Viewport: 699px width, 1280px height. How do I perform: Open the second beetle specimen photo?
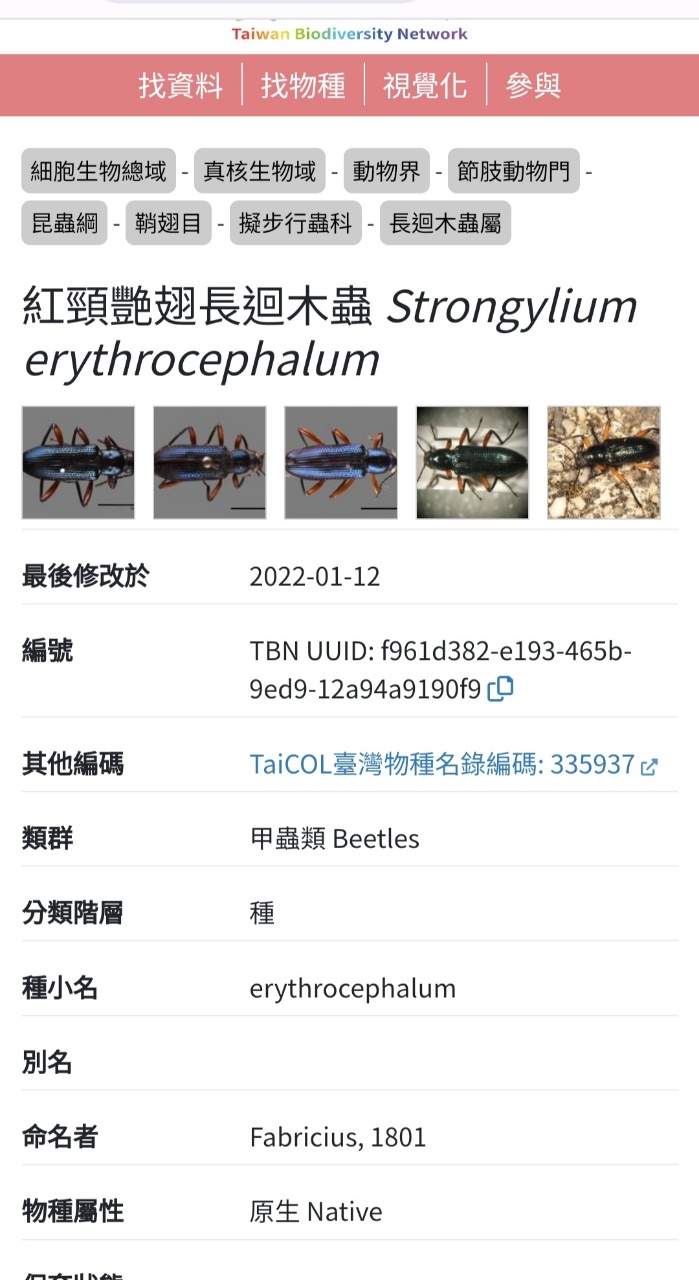[x=210, y=462]
